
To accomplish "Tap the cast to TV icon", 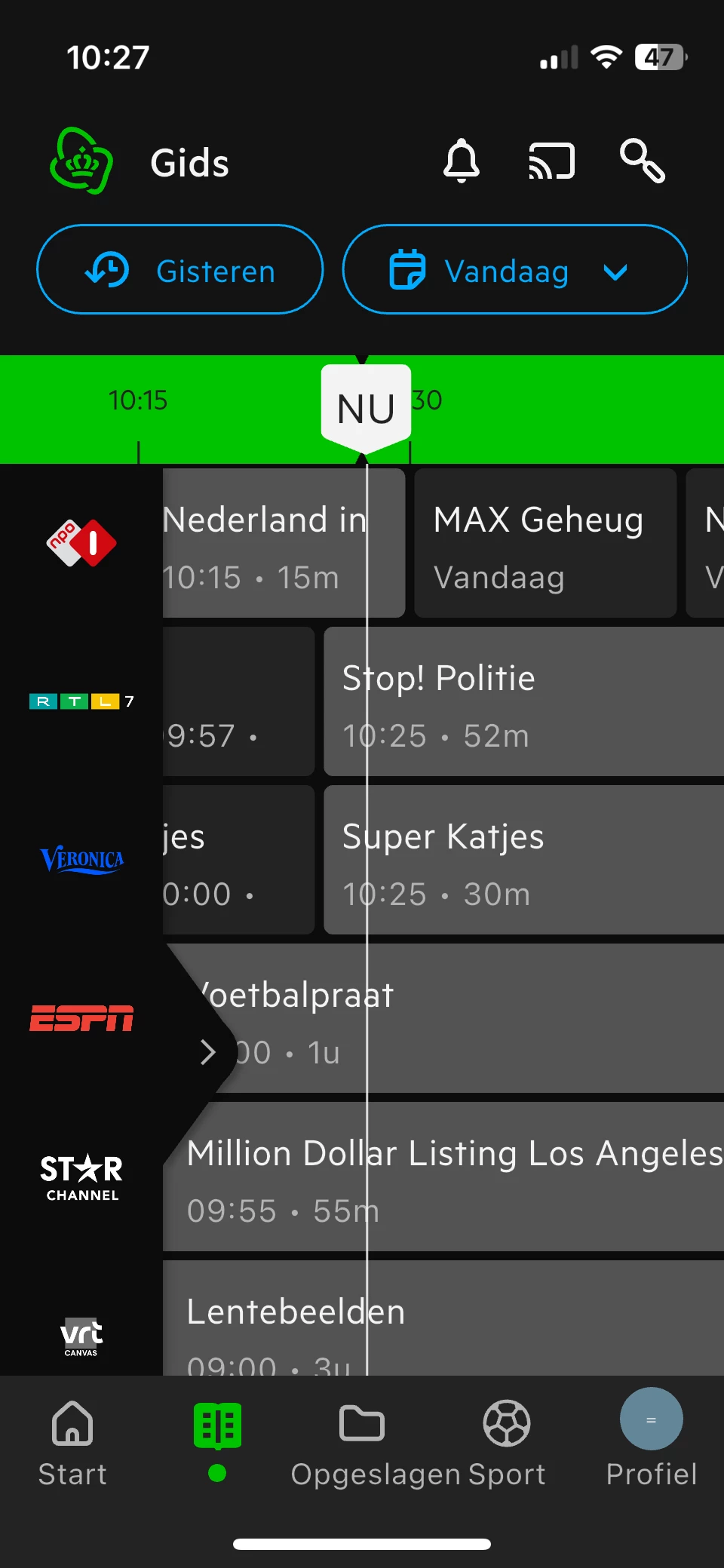I will click(x=551, y=161).
